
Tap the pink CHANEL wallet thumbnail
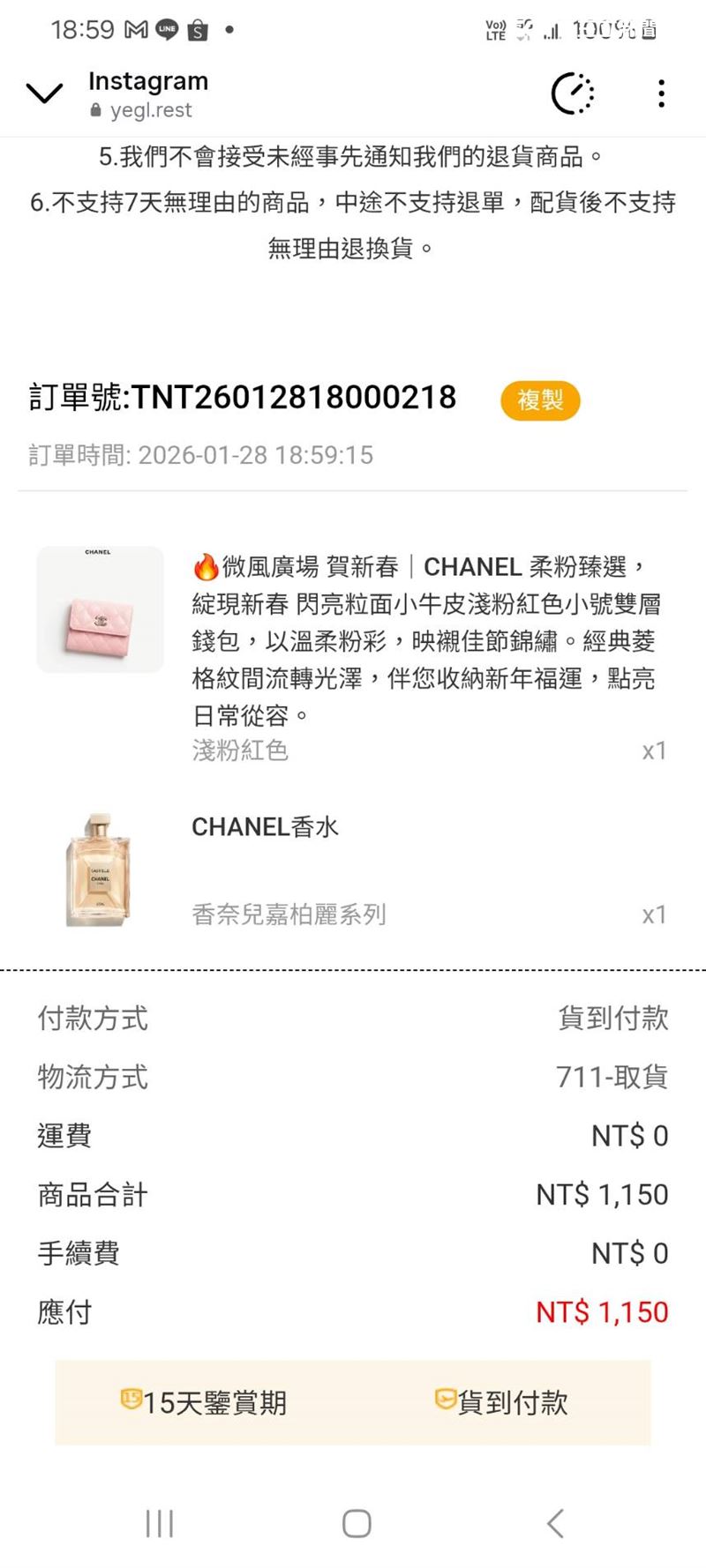100,607
